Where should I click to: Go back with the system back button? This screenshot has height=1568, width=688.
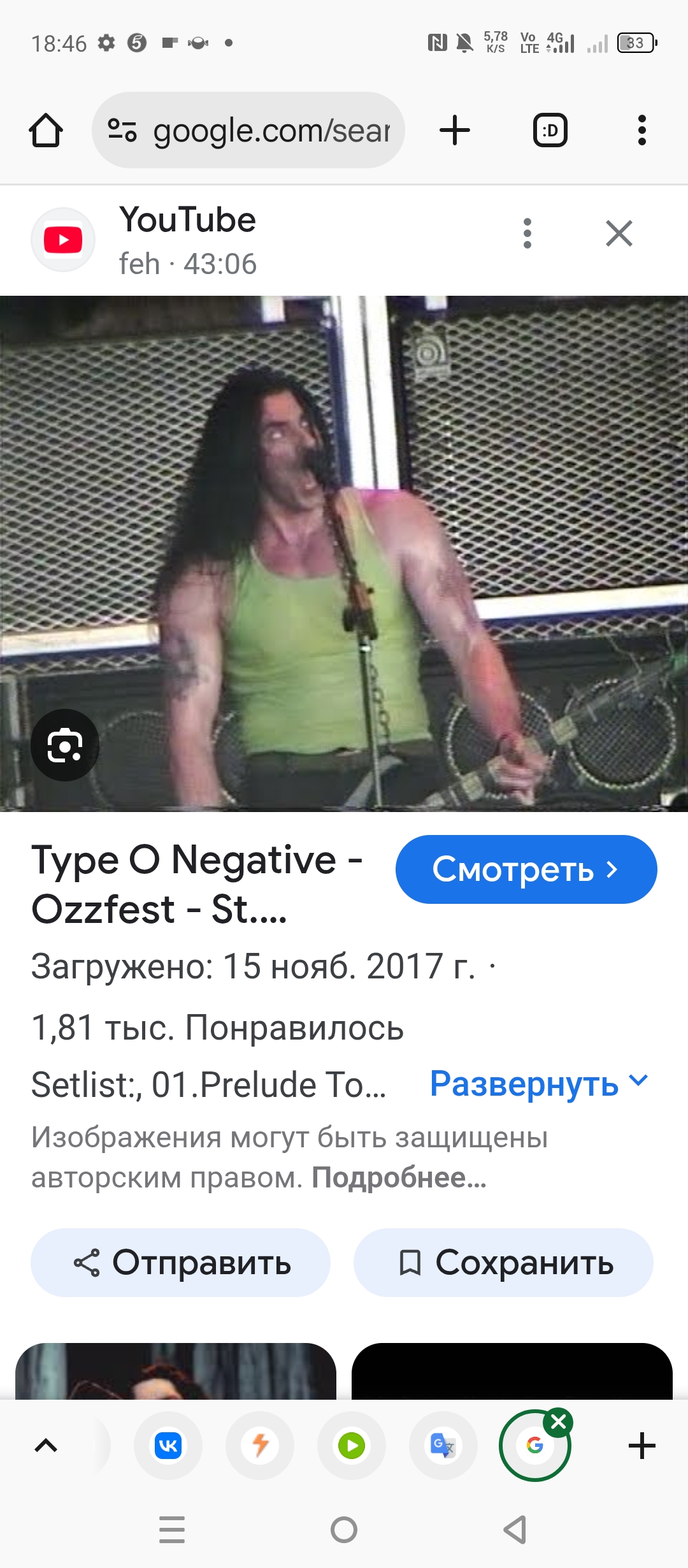pyautogui.click(x=515, y=1530)
